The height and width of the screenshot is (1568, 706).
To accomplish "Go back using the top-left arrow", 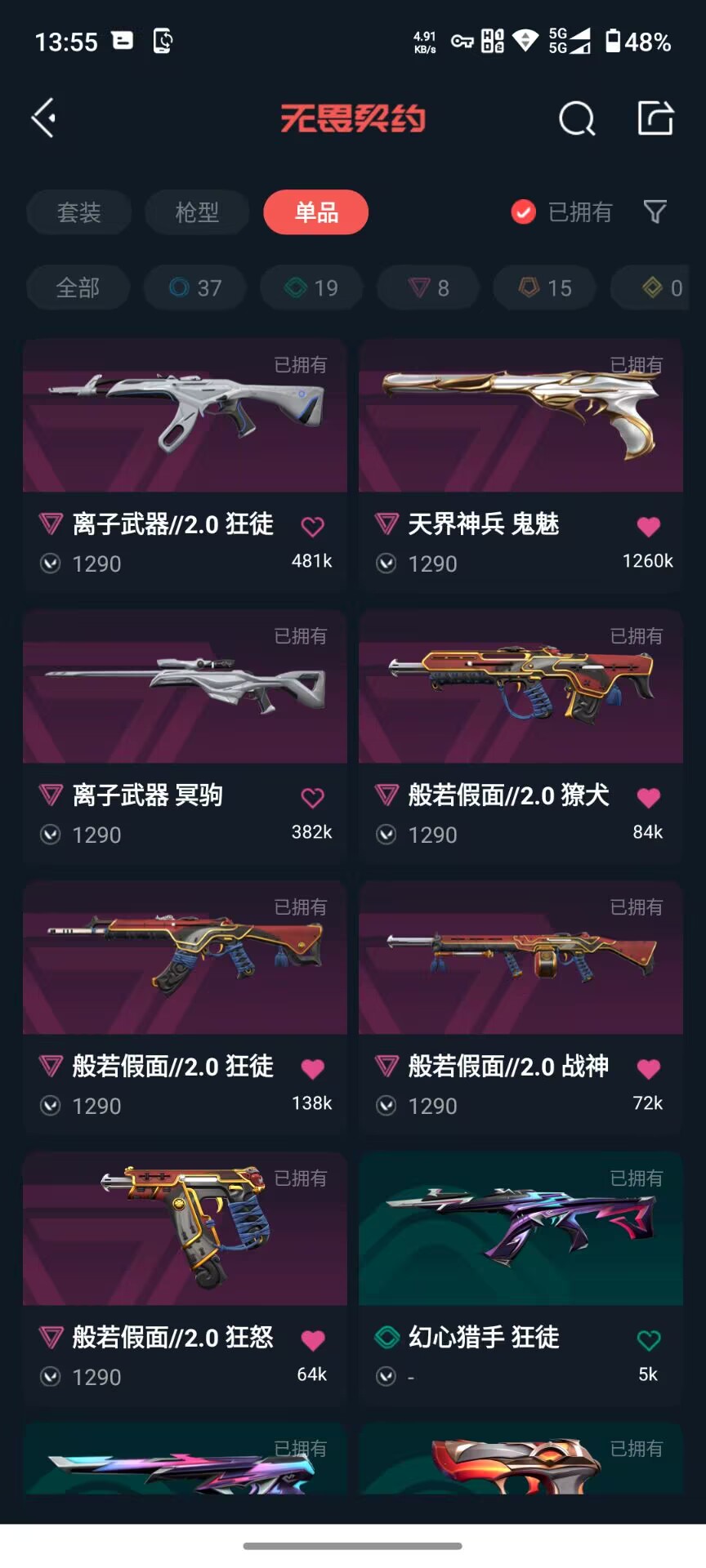I will tap(44, 118).
